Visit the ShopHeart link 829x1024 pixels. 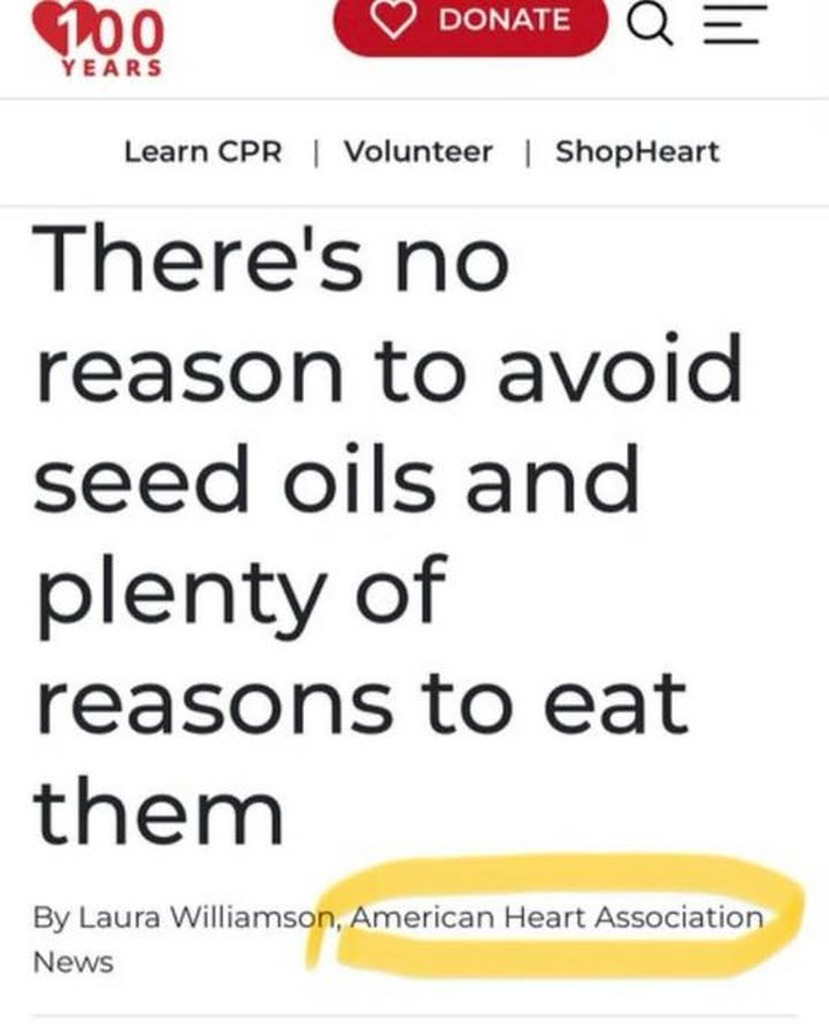637,152
